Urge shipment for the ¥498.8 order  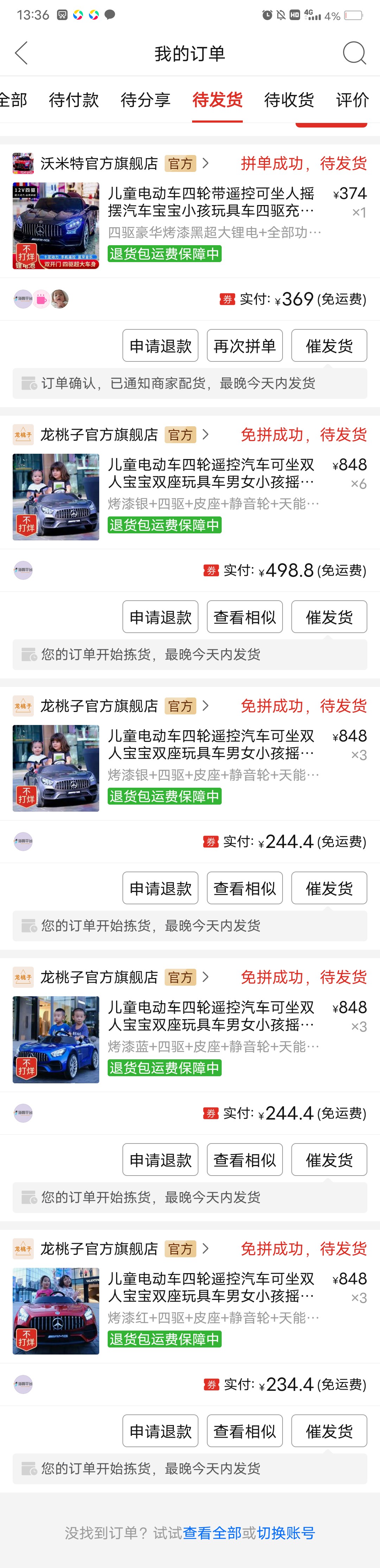[x=329, y=616]
